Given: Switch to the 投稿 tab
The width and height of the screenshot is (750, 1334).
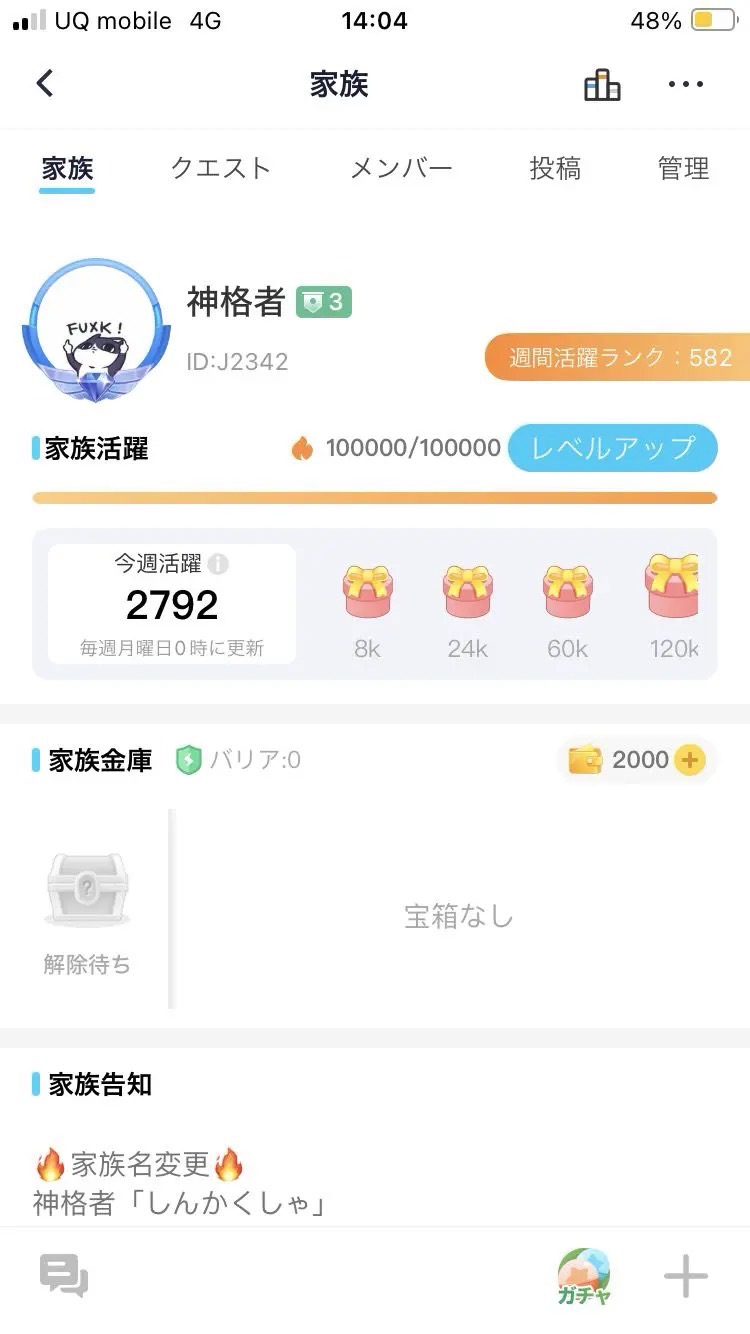Looking at the screenshot, I should (555, 168).
